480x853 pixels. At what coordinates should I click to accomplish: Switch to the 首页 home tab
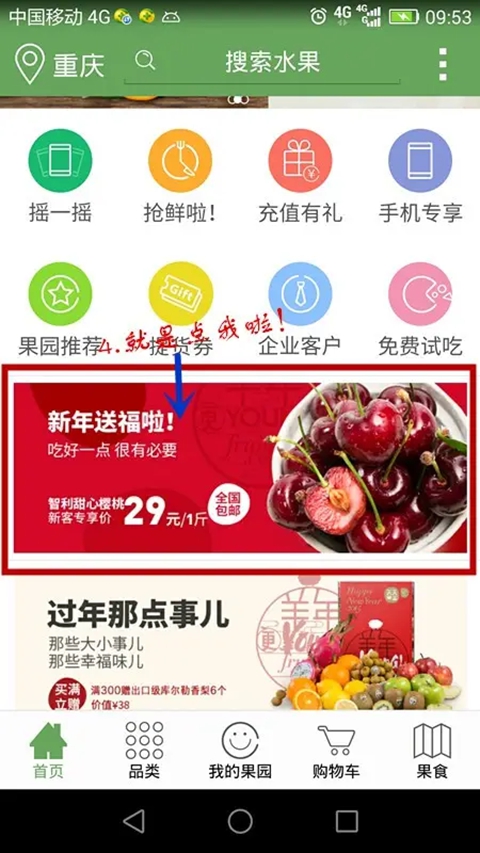[48, 751]
